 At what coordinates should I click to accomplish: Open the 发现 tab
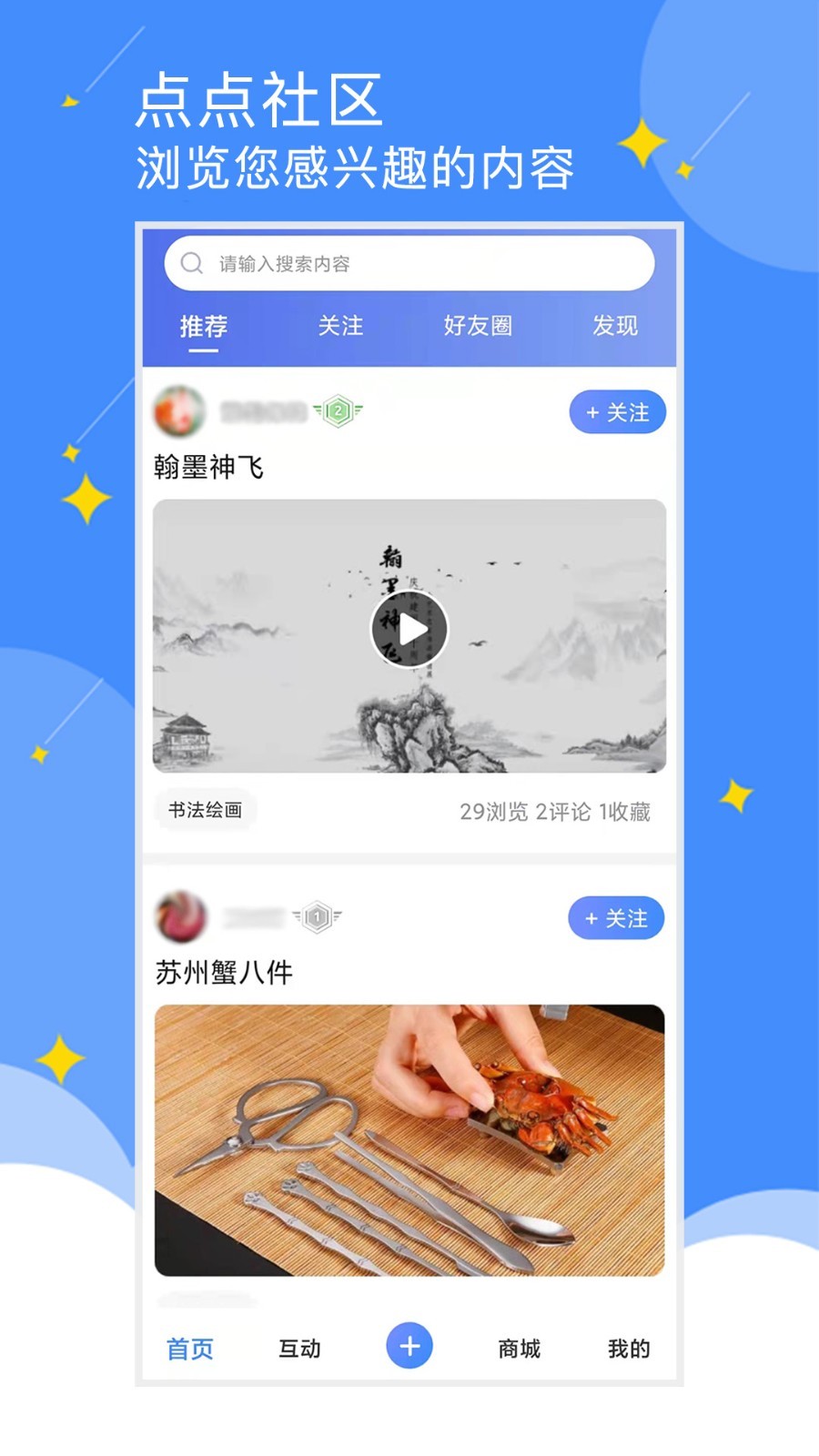616,326
